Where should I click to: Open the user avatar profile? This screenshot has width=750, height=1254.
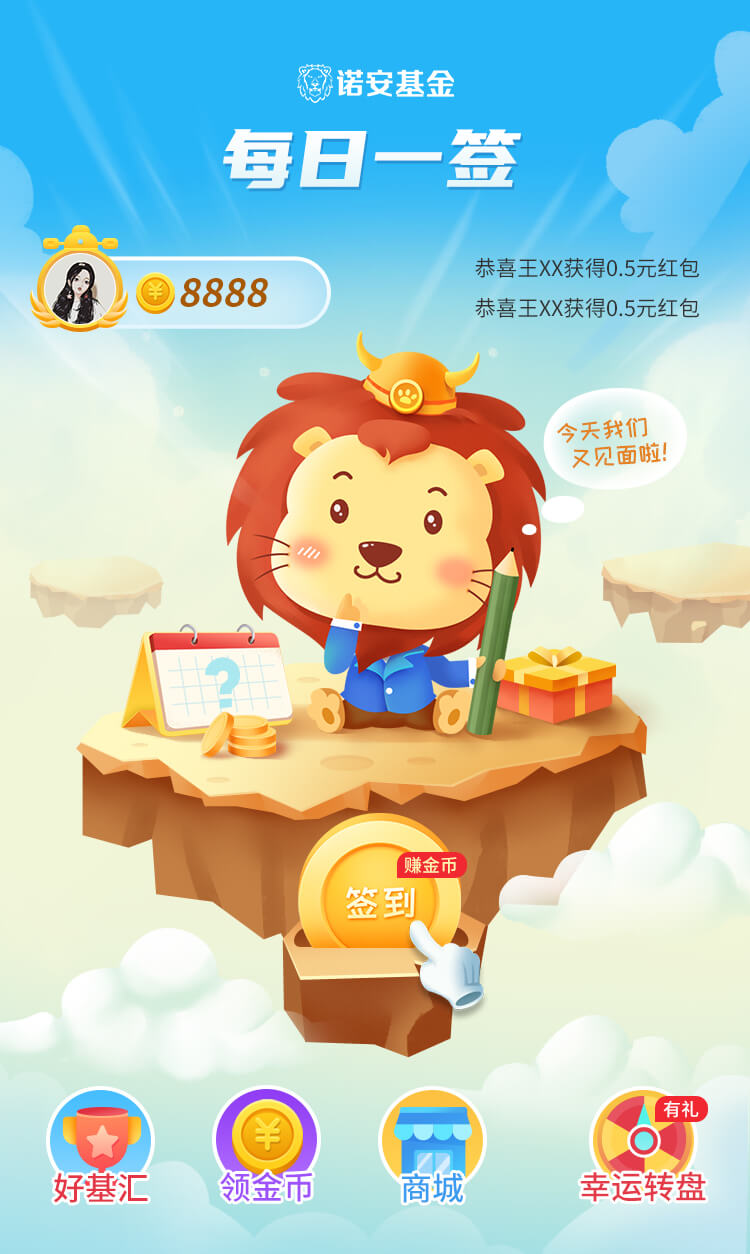pyautogui.click(x=79, y=291)
